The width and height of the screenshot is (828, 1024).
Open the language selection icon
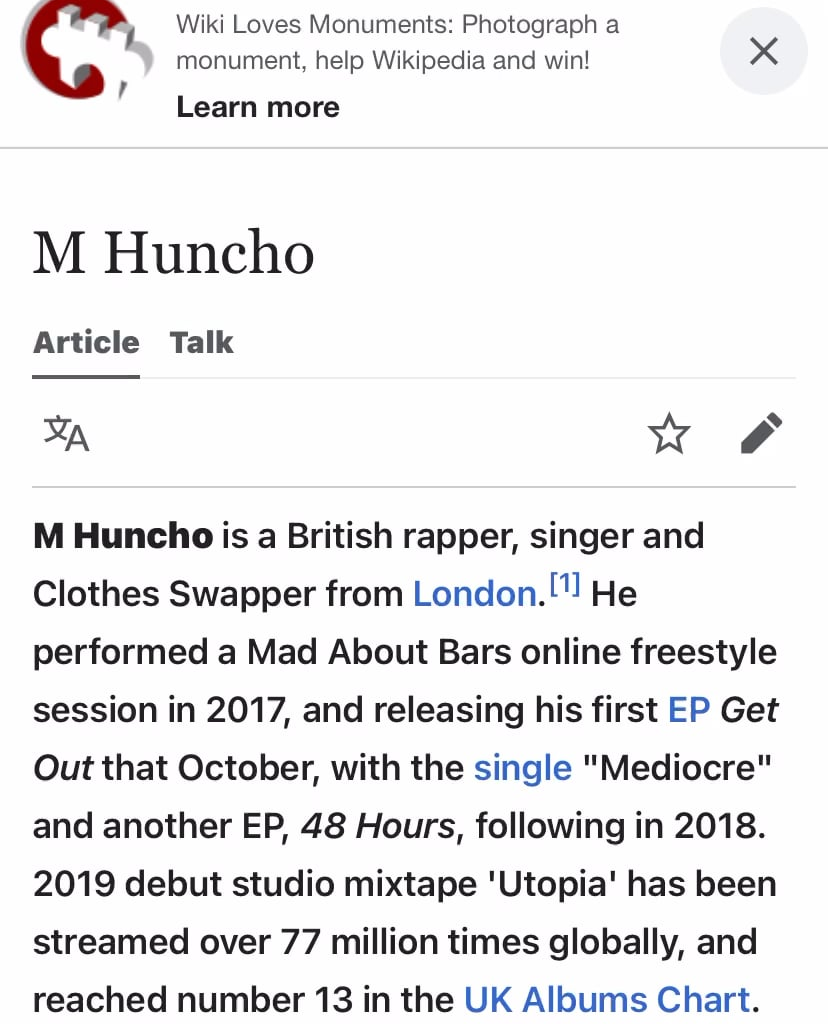point(66,434)
